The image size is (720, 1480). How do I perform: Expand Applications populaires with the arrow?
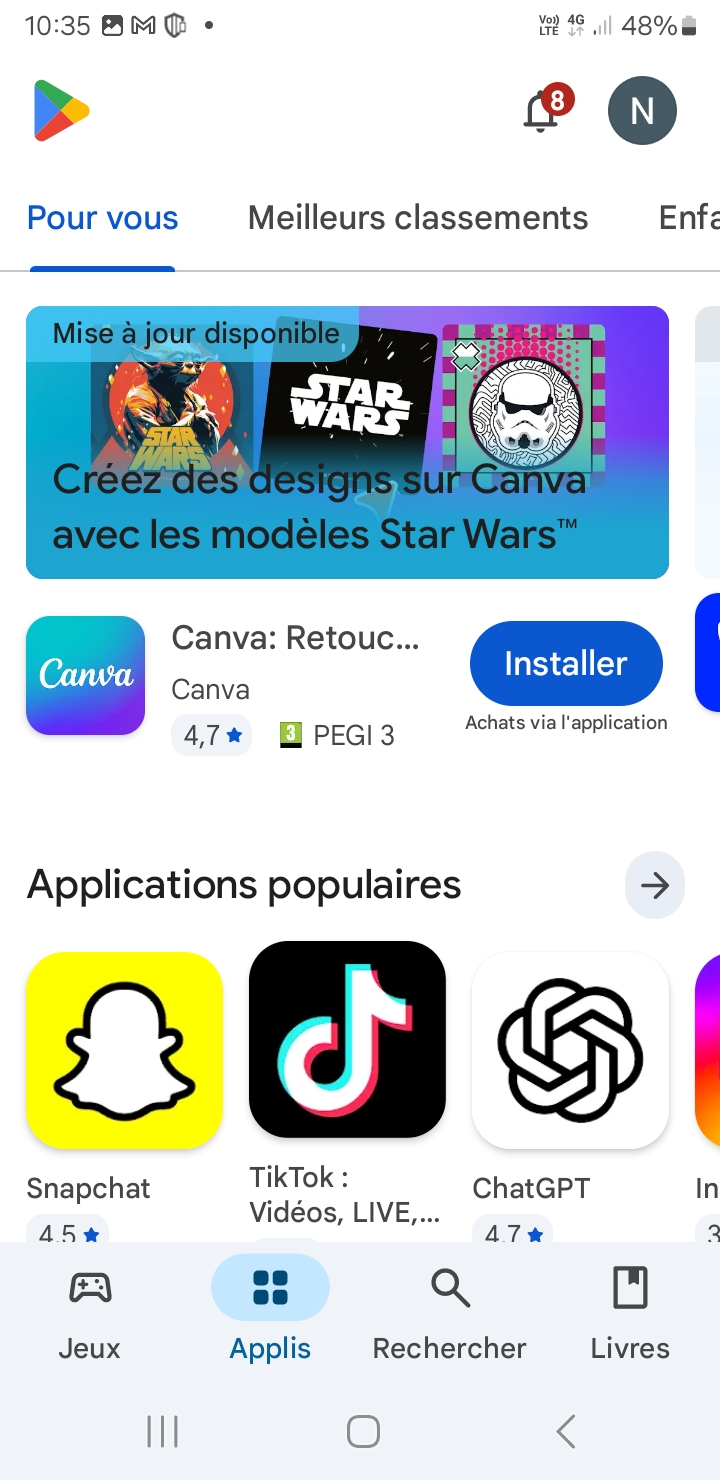point(654,885)
